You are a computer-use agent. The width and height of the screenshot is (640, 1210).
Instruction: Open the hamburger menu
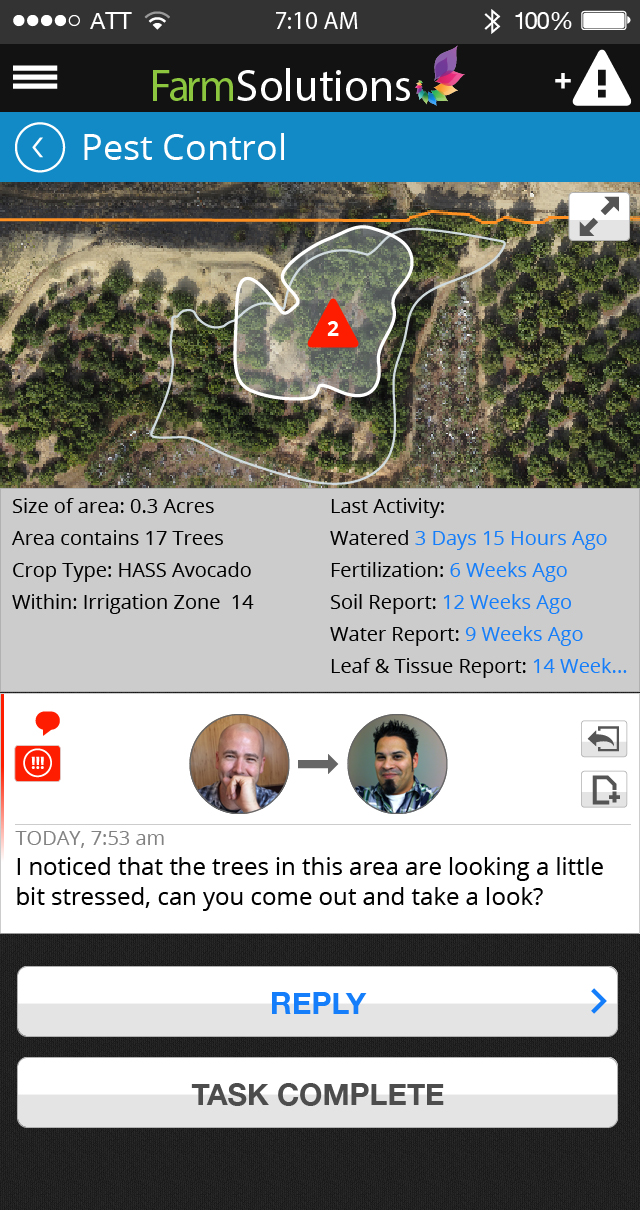coord(35,78)
